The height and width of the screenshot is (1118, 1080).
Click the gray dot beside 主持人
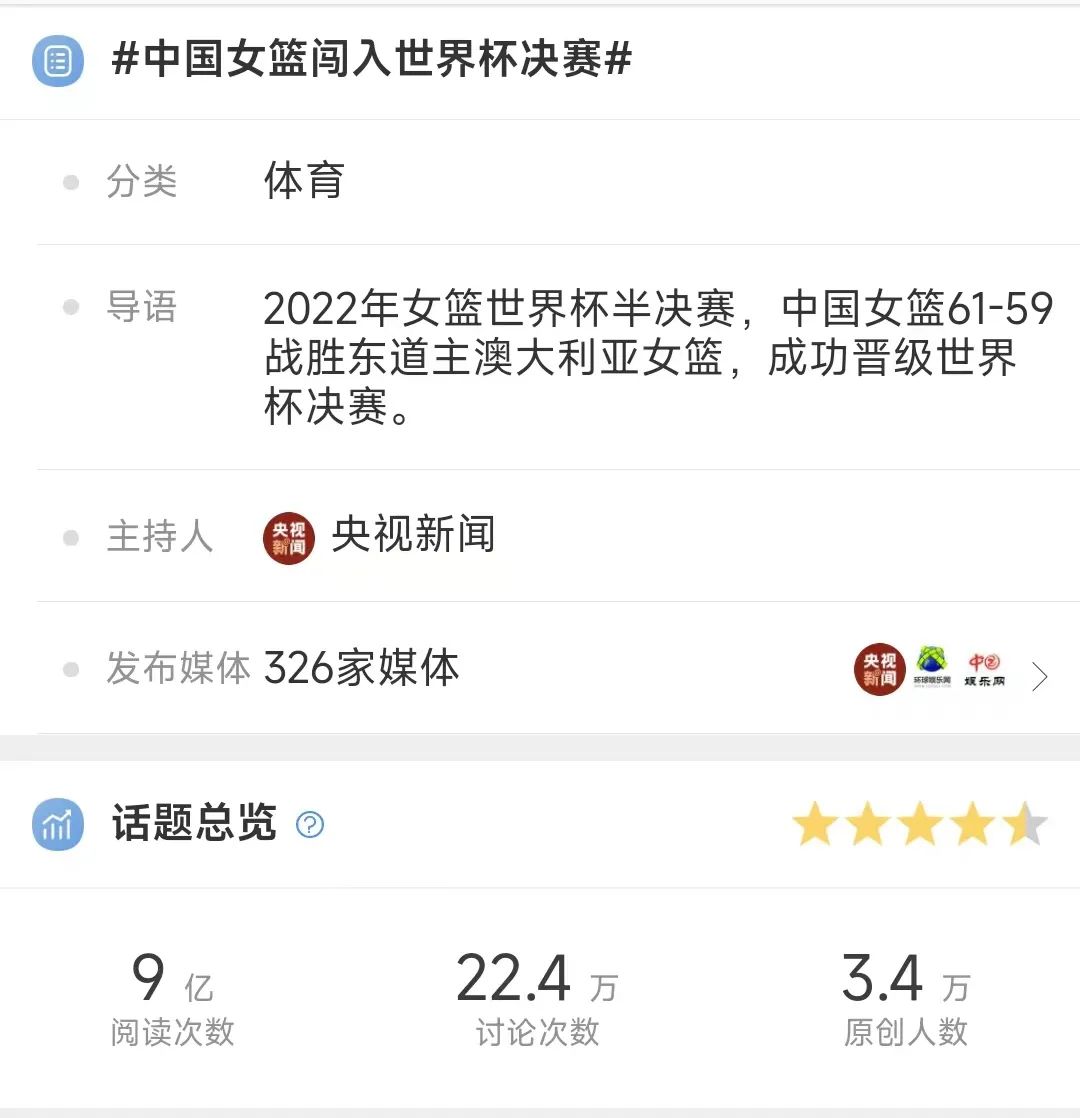pyautogui.click(x=69, y=537)
